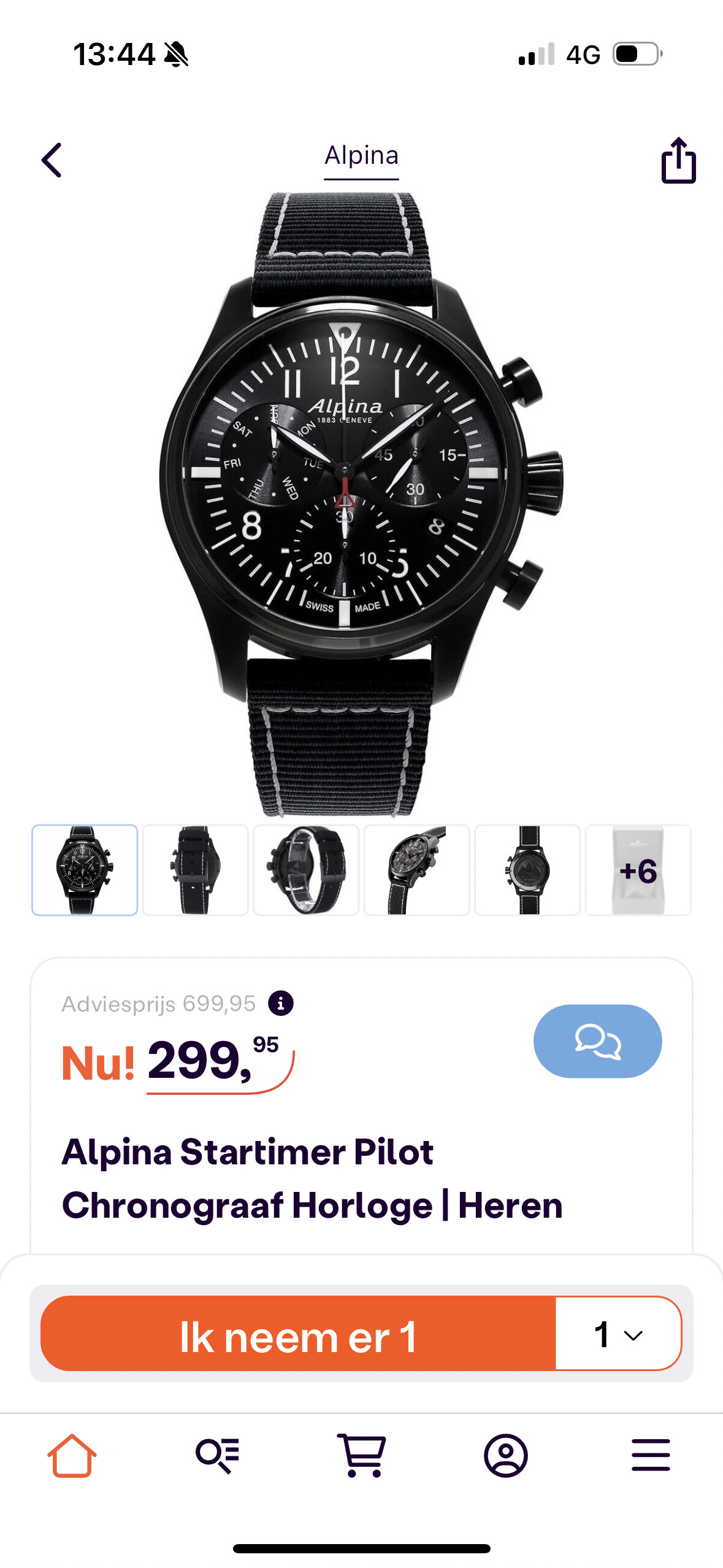Screen dimensions: 723x1568
Task: Go to the home tab
Action: point(72,1456)
